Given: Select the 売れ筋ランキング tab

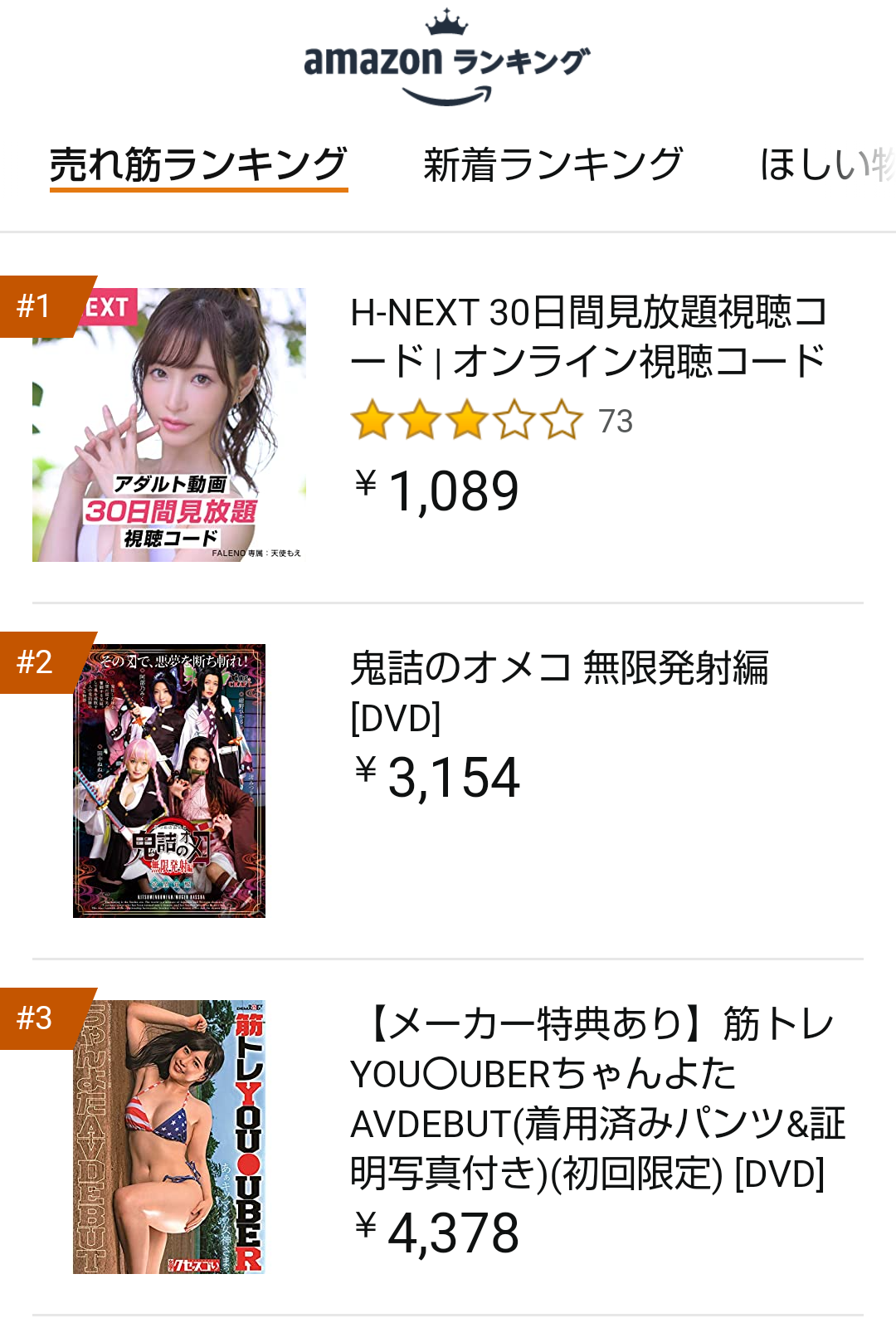Looking at the screenshot, I should pos(198,164).
